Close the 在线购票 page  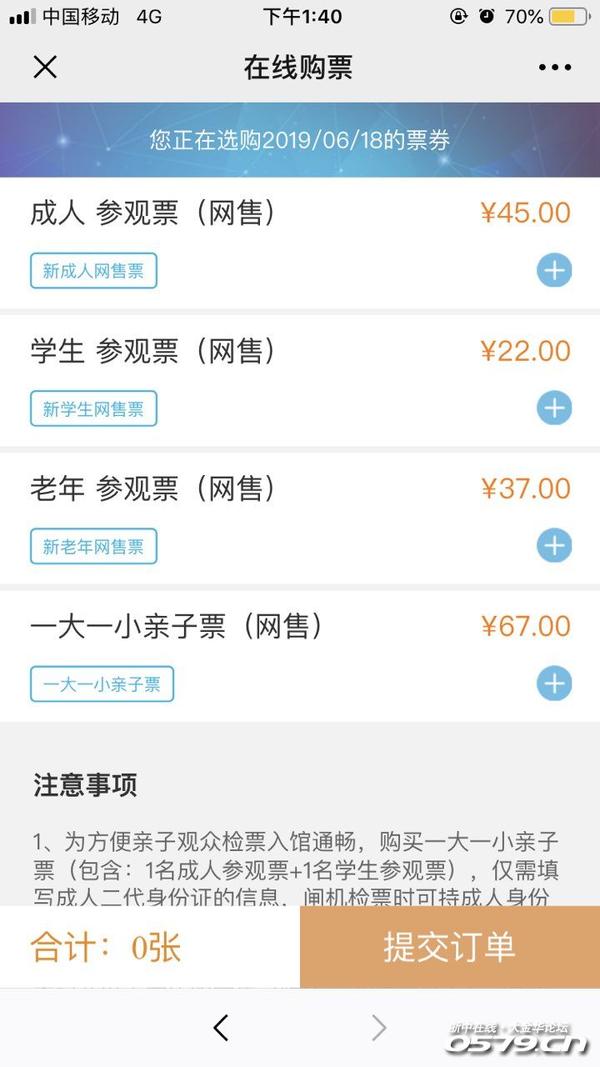click(45, 67)
